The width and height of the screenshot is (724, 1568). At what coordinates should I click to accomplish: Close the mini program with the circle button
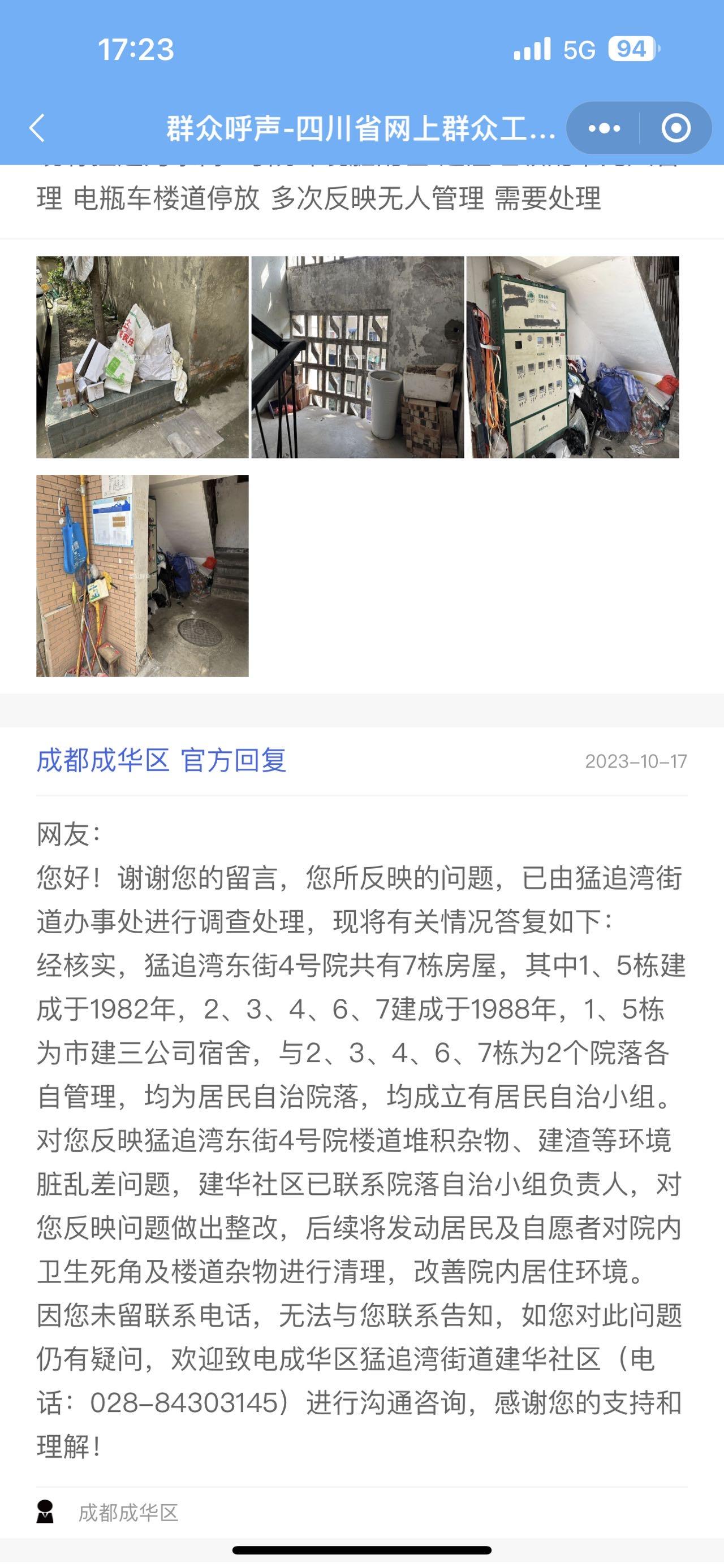[676, 128]
